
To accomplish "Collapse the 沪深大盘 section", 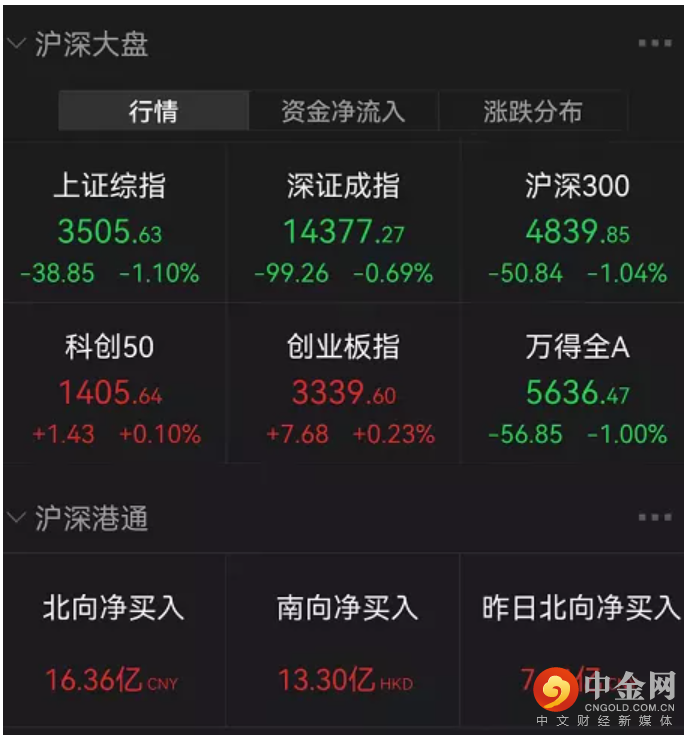I will pyautogui.click(x=17, y=44).
